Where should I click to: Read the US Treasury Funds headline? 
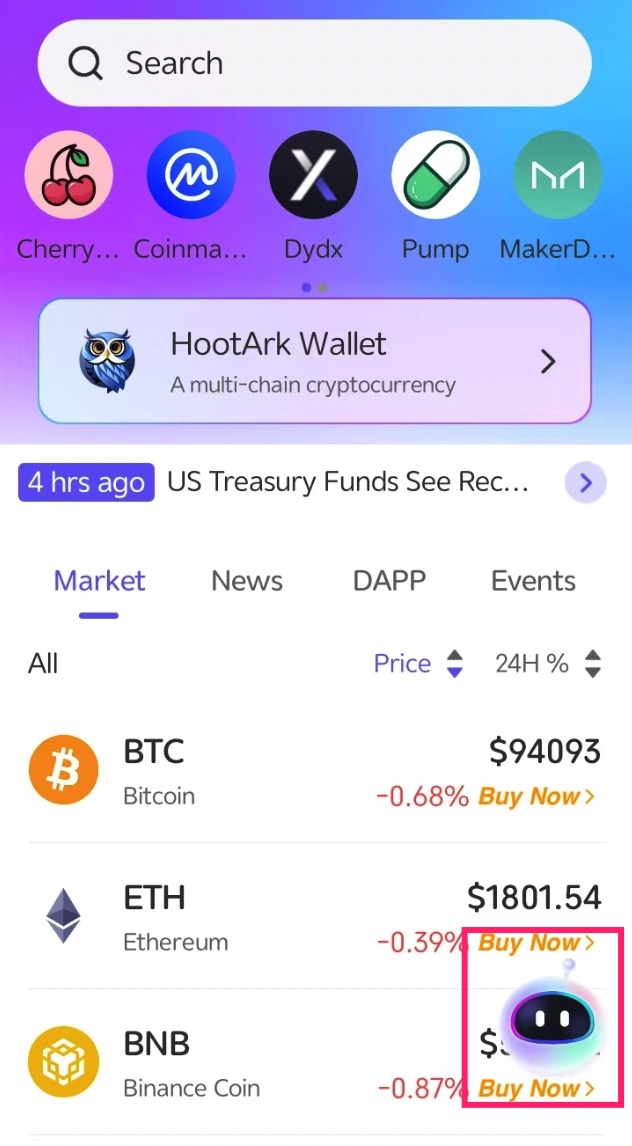[347, 482]
